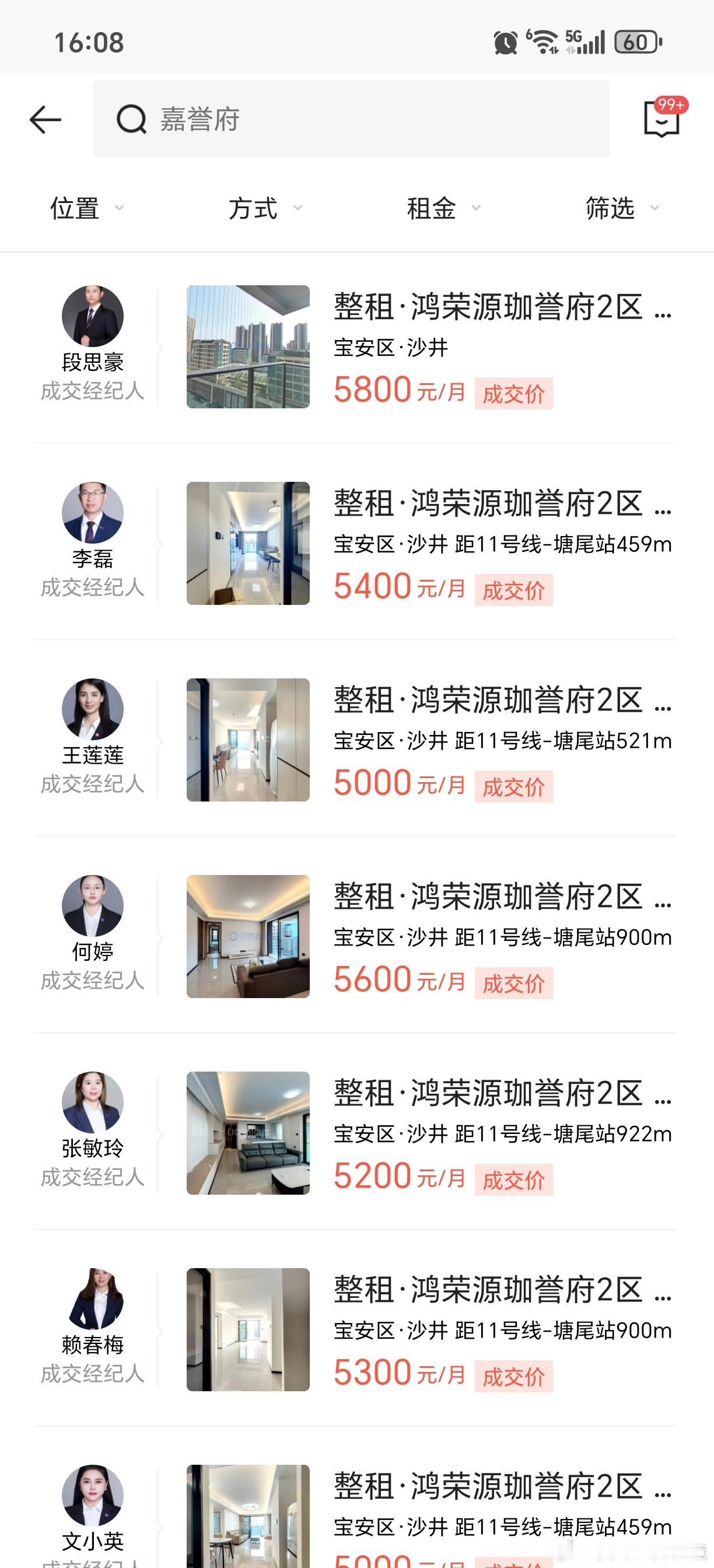Tap agent 何婷's avatar icon
This screenshot has width=714, height=1568.
coord(93,907)
